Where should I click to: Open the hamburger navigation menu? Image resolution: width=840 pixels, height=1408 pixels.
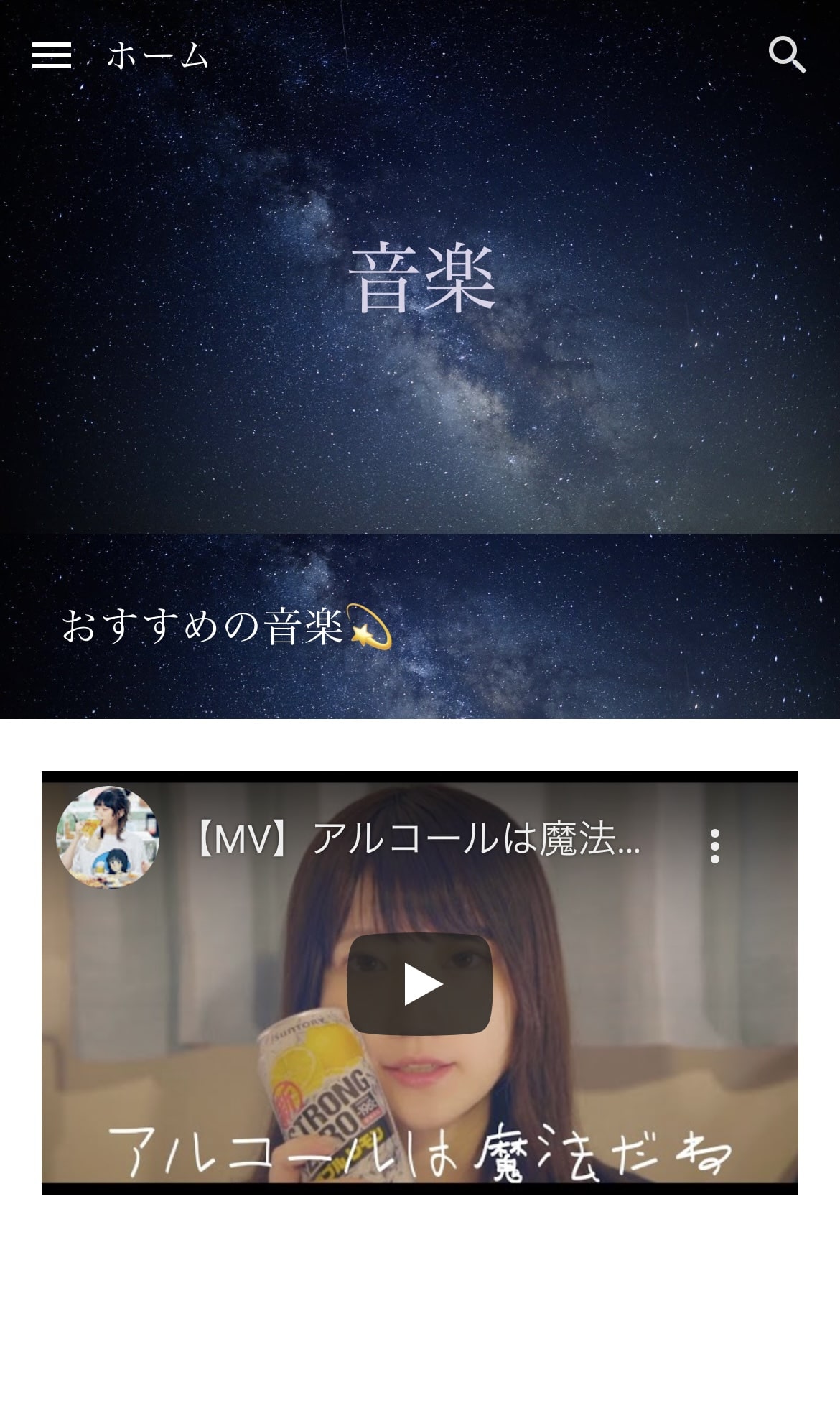[52, 55]
